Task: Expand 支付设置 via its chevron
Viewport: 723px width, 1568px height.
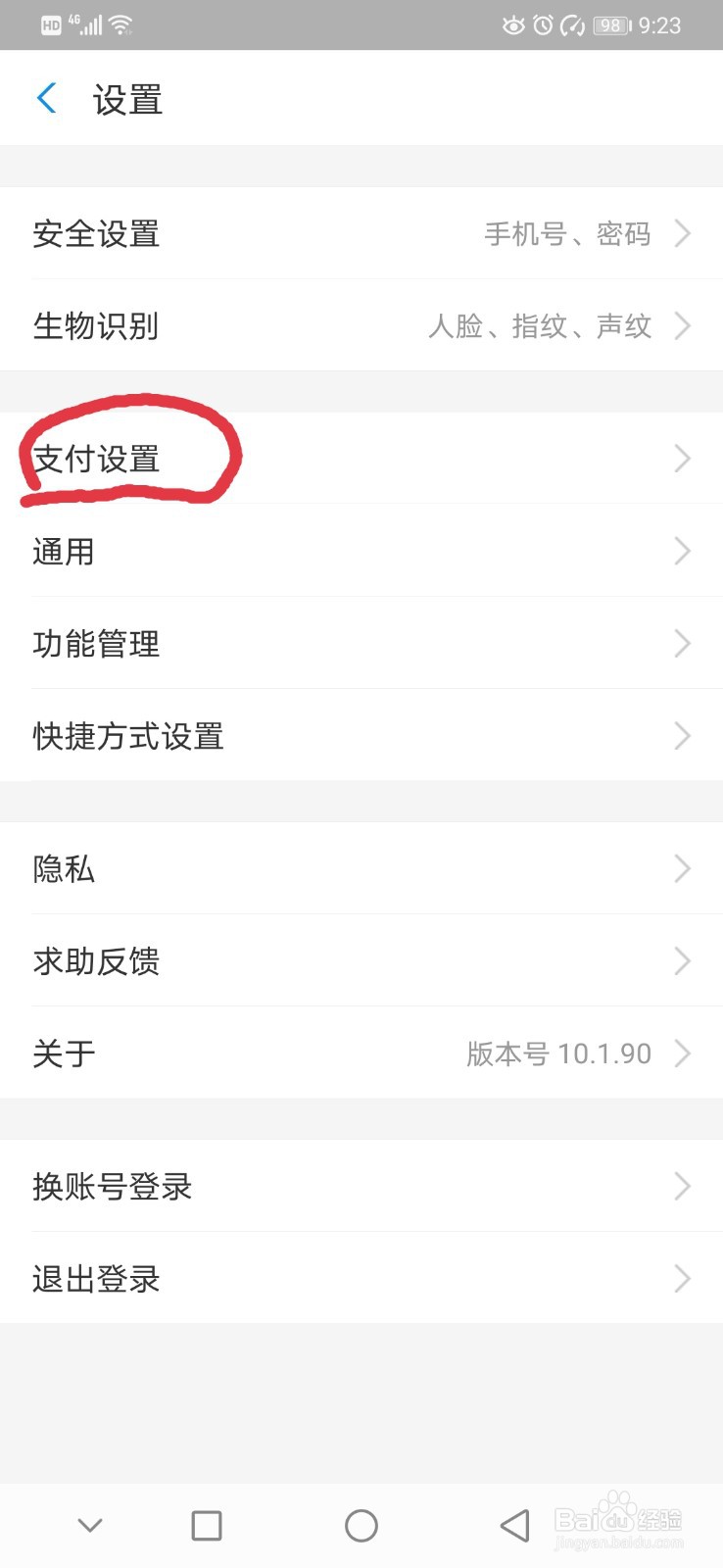Action: 683,458
